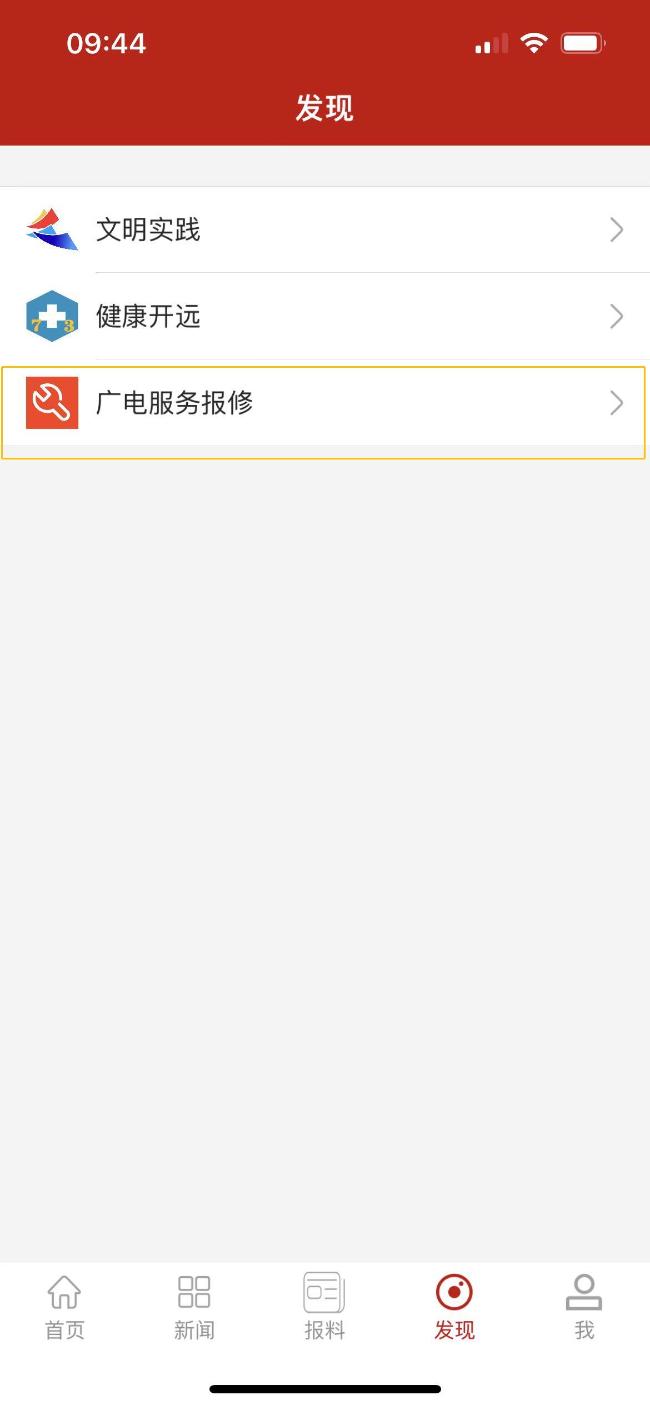This screenshot has width=650, height=1406.
Task: Select the 发现 tab
Action: tap(454, 1307)
